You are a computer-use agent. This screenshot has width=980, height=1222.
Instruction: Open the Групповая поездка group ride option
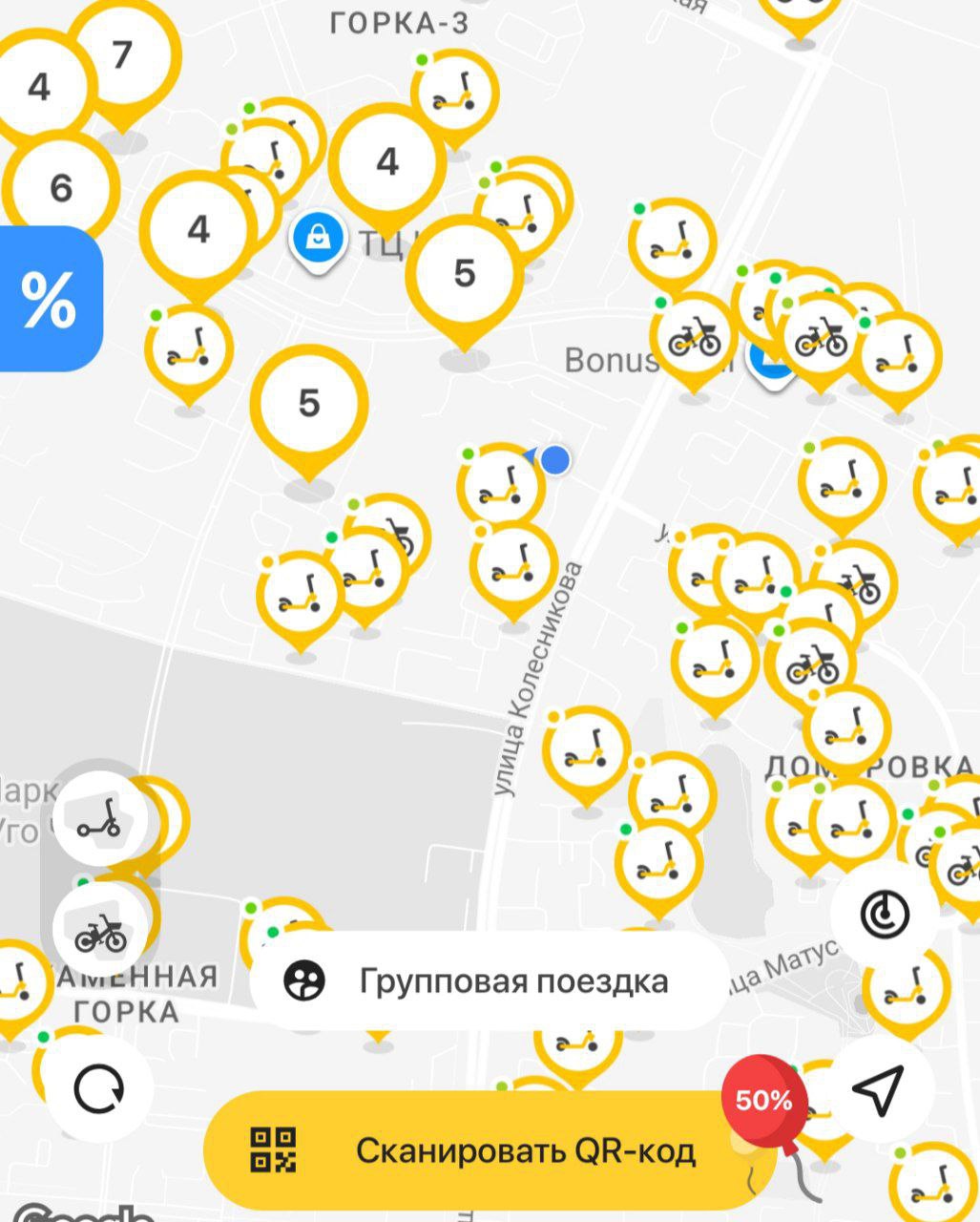487,981
